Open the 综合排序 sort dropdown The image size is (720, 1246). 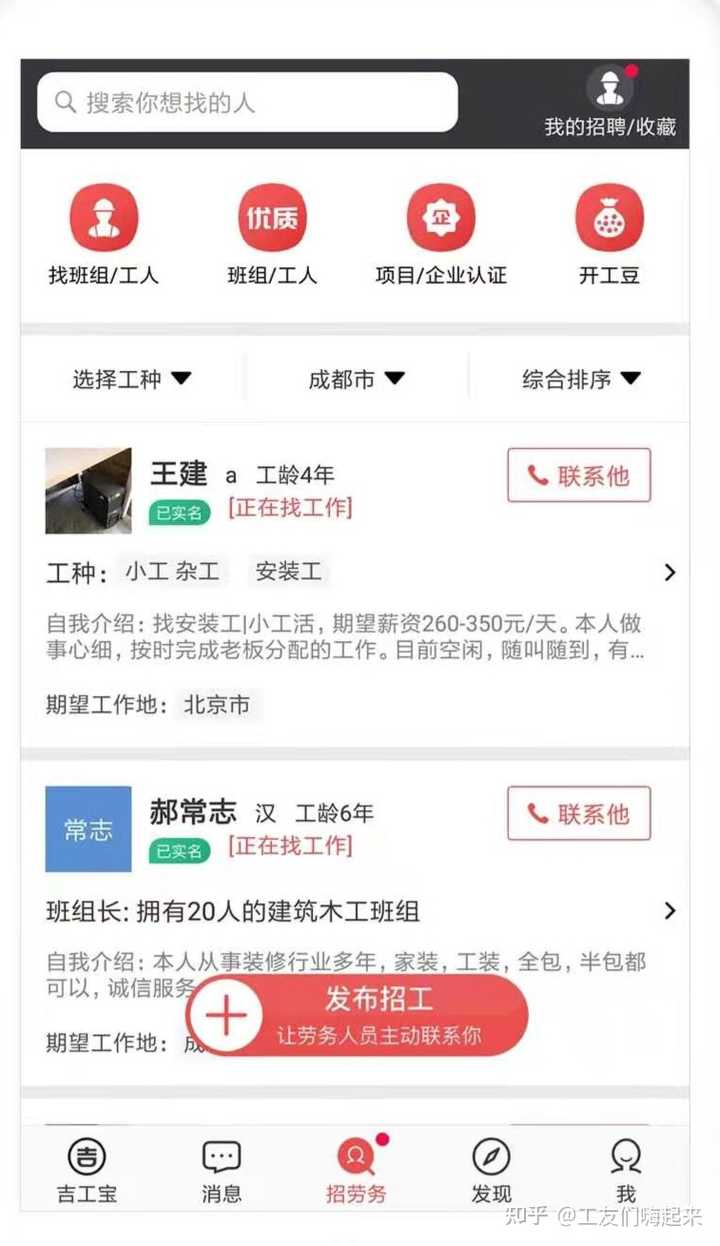click(x=581, y=379)
